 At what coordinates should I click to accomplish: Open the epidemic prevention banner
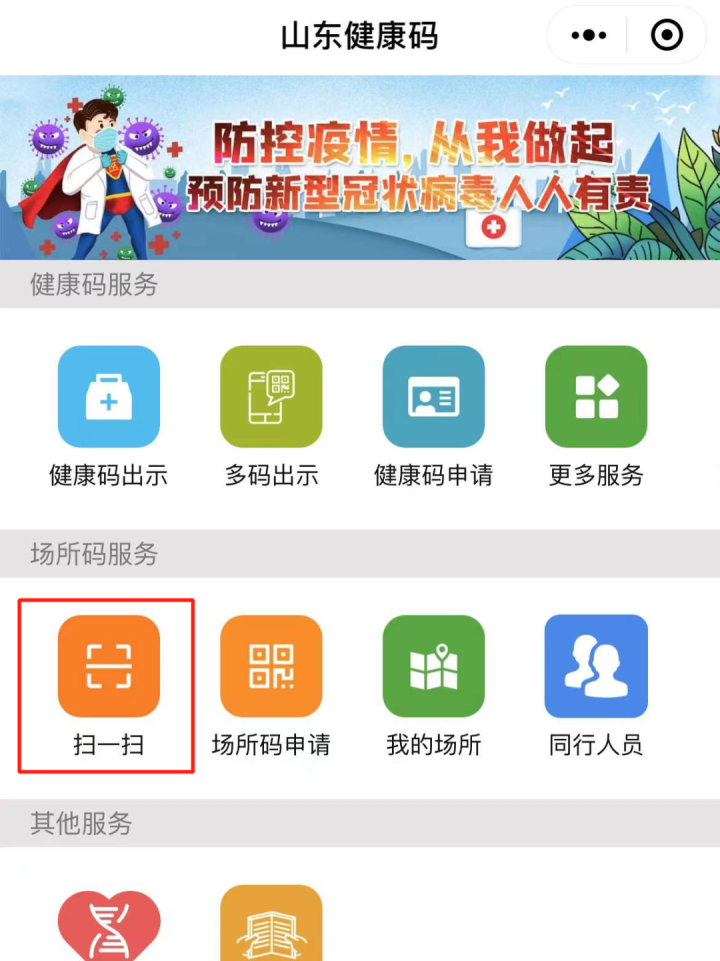coord(360,167)
